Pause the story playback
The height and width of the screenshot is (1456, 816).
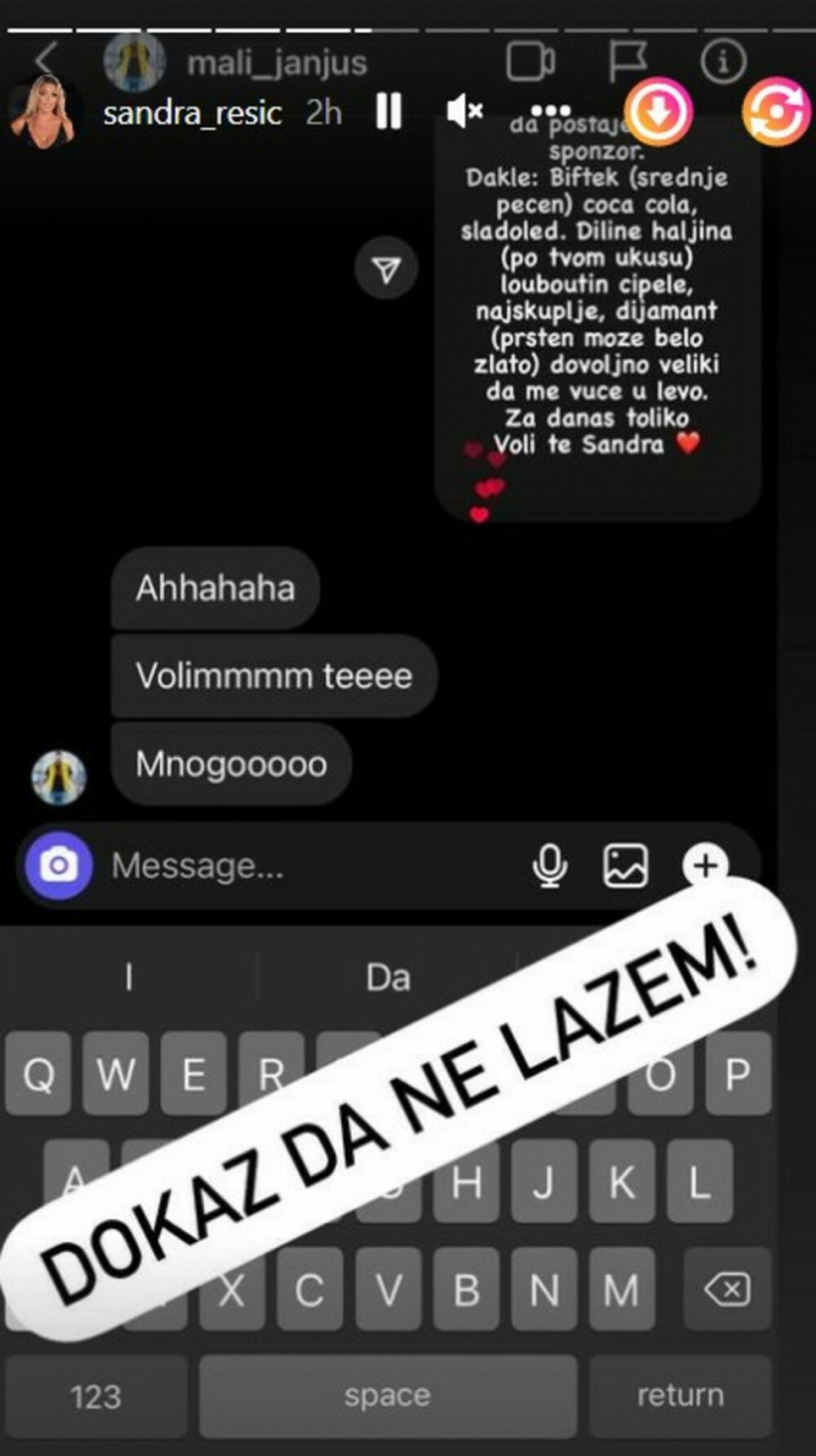click(389, 112)
